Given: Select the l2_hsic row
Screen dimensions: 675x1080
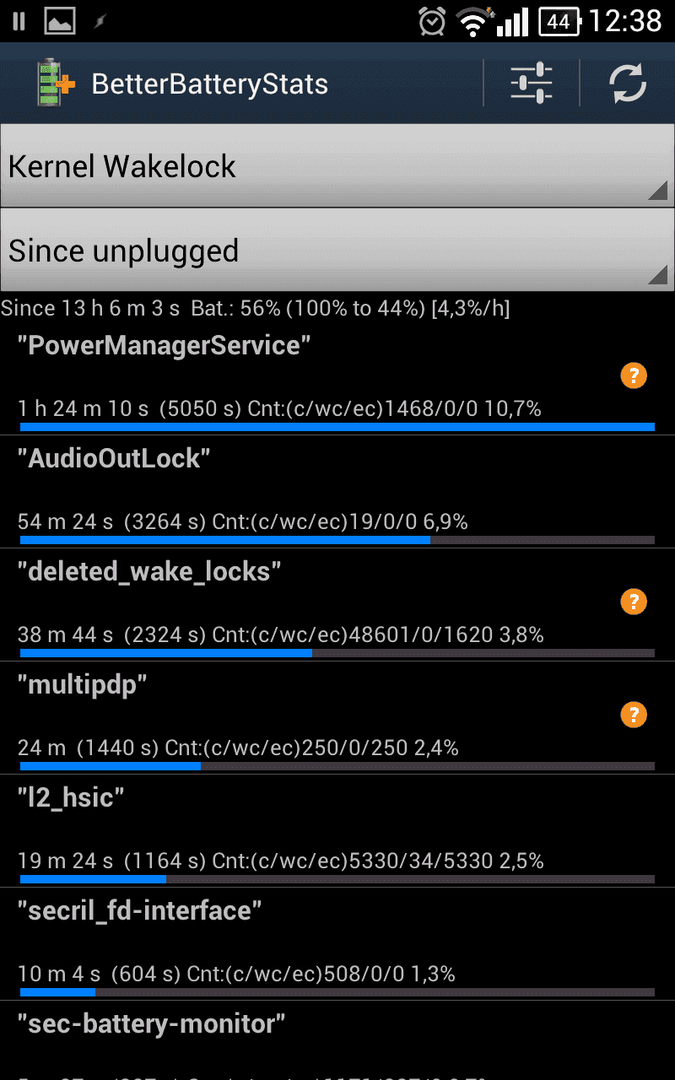Looking at the screenshot, I should click(338, 831).
